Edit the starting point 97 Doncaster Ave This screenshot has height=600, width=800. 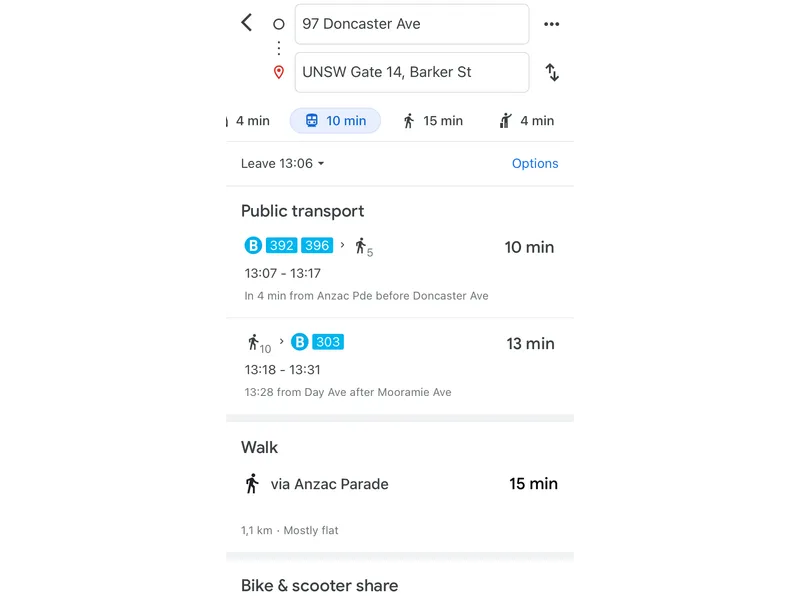(x=411, y=24)
